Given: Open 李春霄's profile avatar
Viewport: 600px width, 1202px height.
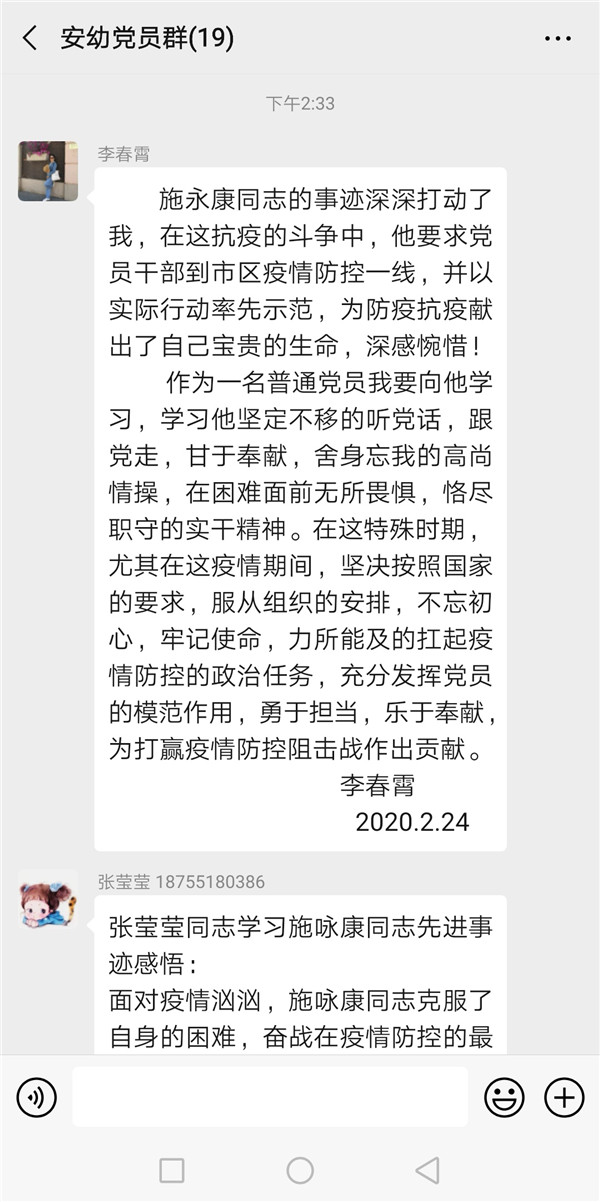Looking at the screenshot, I should tap(47, 171).
